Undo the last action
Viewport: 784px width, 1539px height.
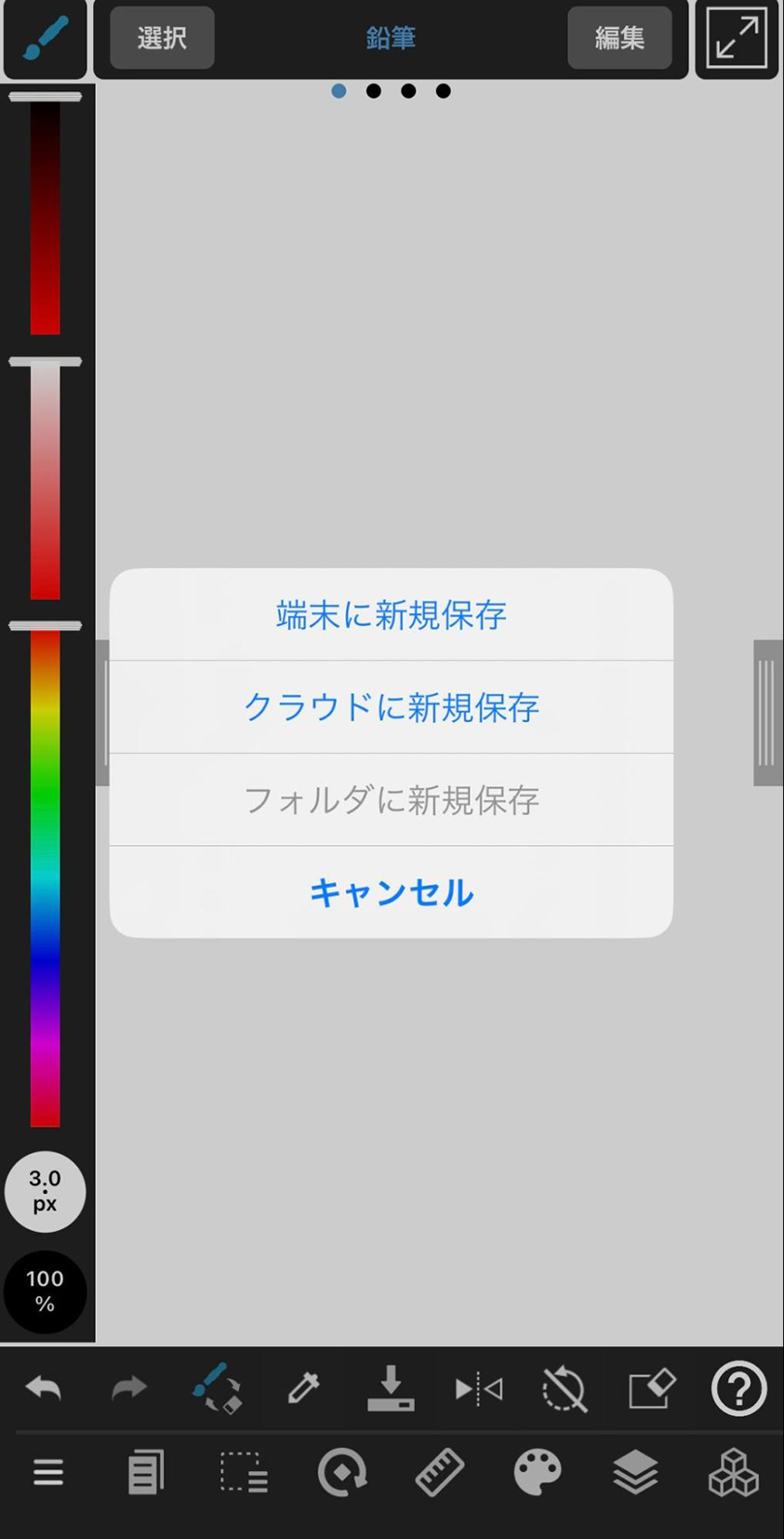pyautogui.click(x=43, y=1389)
